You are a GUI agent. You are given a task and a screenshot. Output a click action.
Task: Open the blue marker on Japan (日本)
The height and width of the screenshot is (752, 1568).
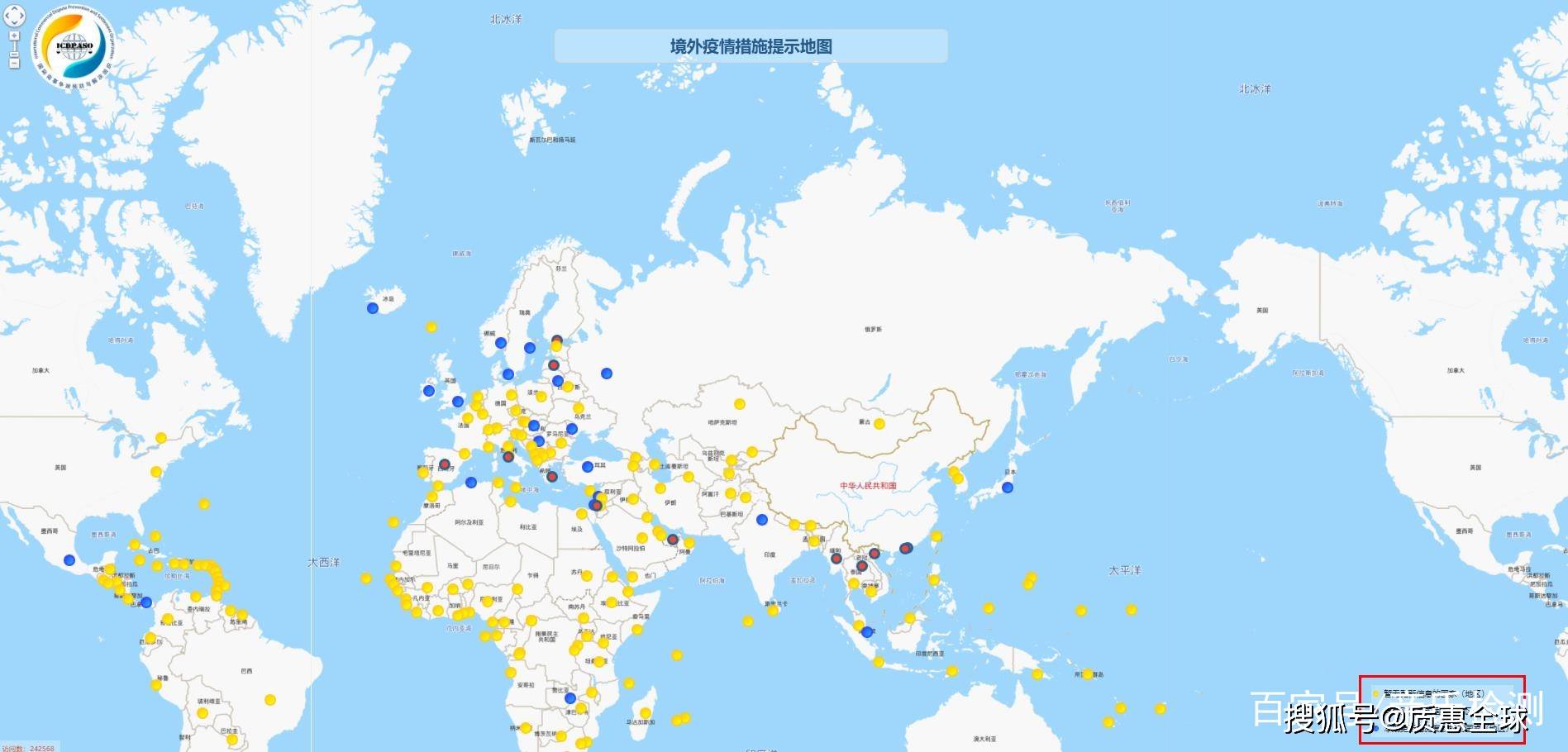1008,488
